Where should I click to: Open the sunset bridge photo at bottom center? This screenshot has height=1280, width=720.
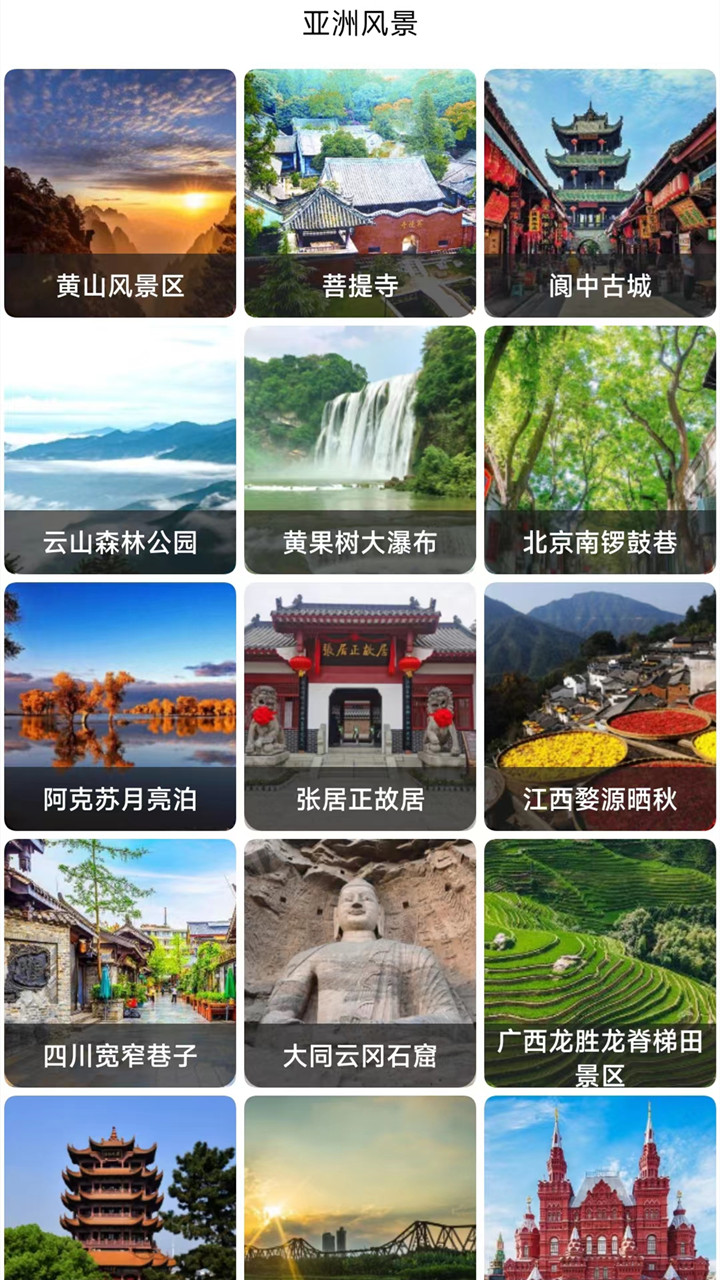coord(360,1190)
